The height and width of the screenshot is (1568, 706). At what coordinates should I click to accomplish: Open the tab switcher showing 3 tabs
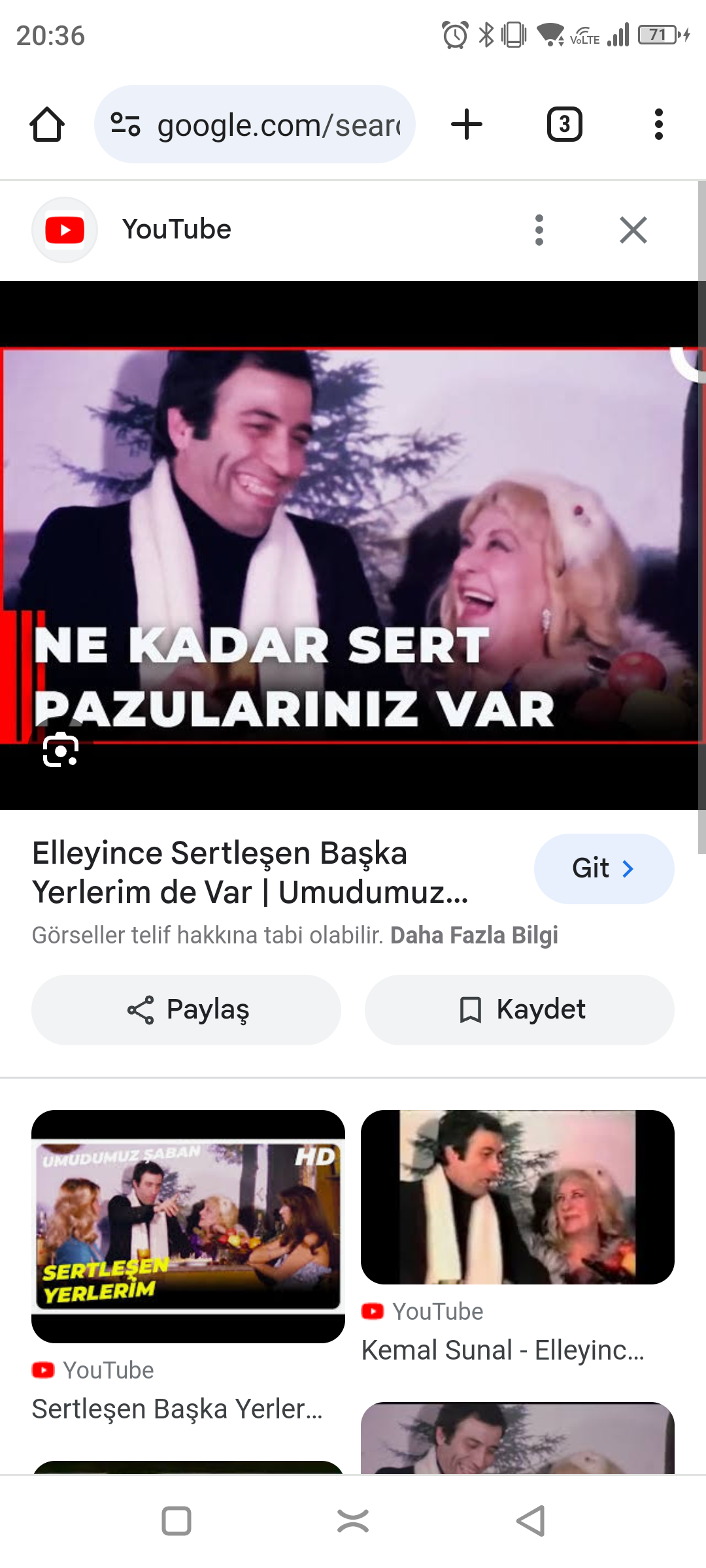(564, 124)
